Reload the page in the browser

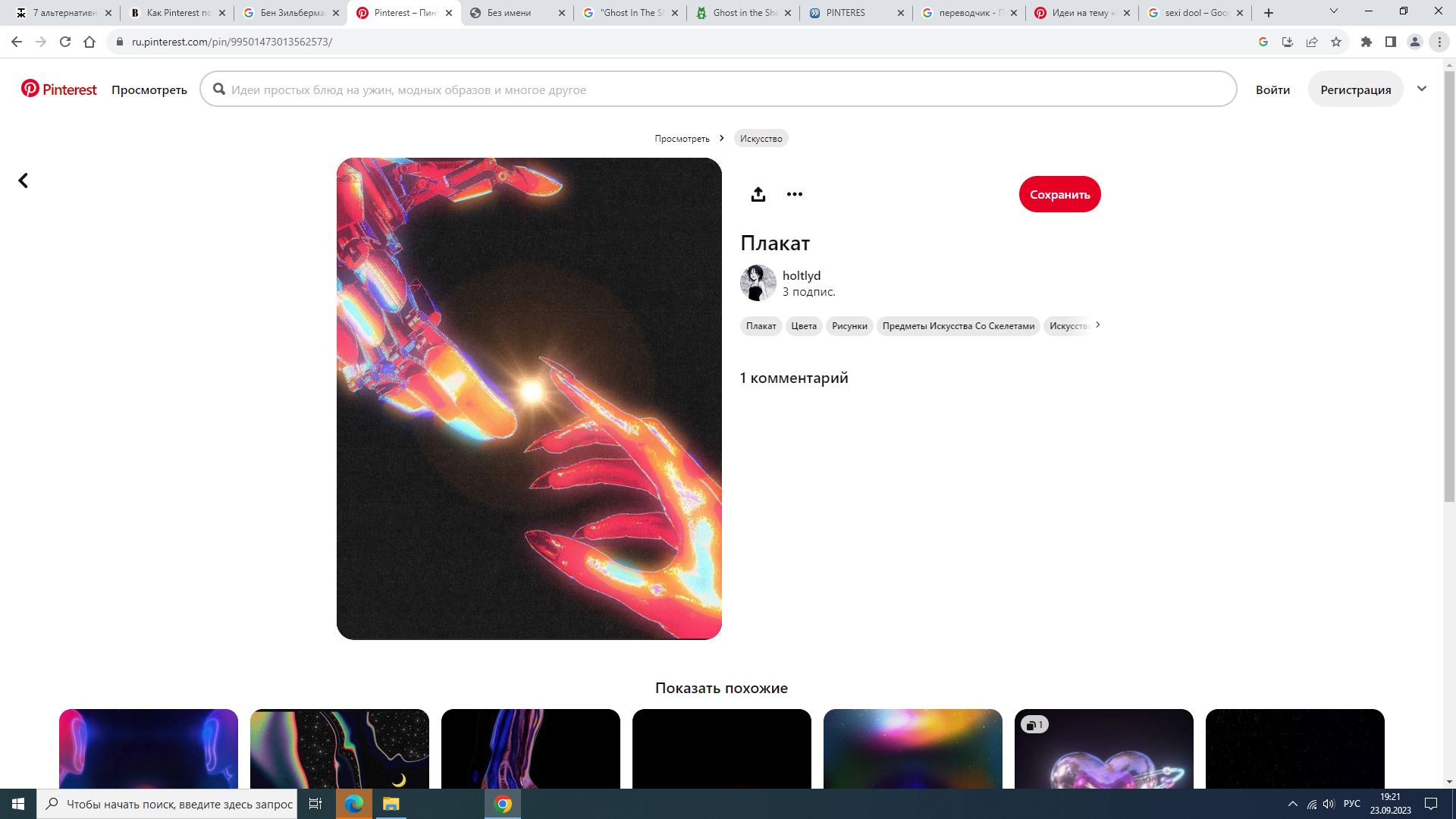[x=65, y=42]
